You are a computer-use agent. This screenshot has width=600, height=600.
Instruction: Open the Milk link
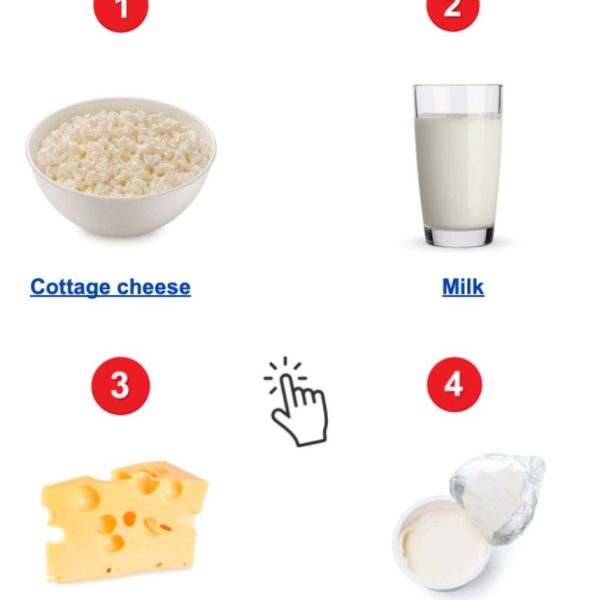pos(462,287)
